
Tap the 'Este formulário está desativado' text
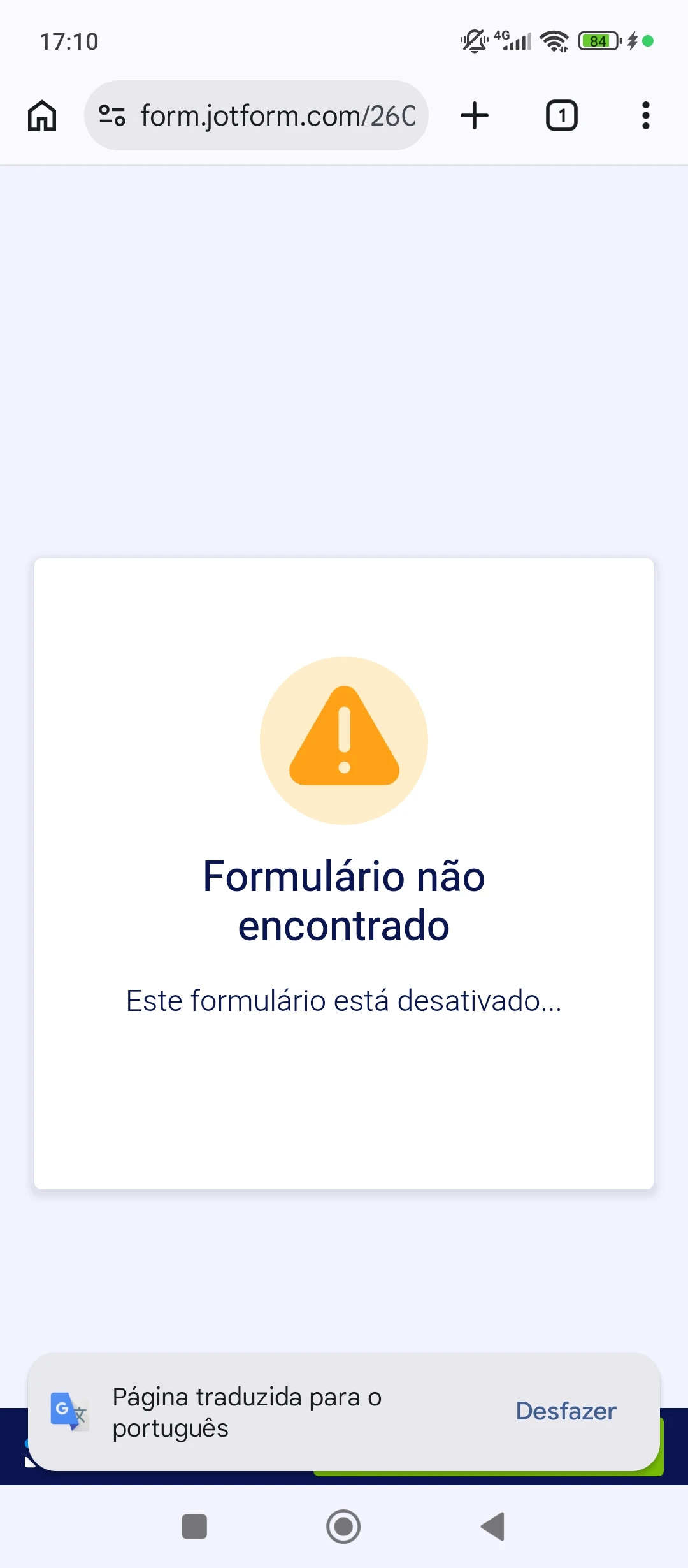[344, 1001]
